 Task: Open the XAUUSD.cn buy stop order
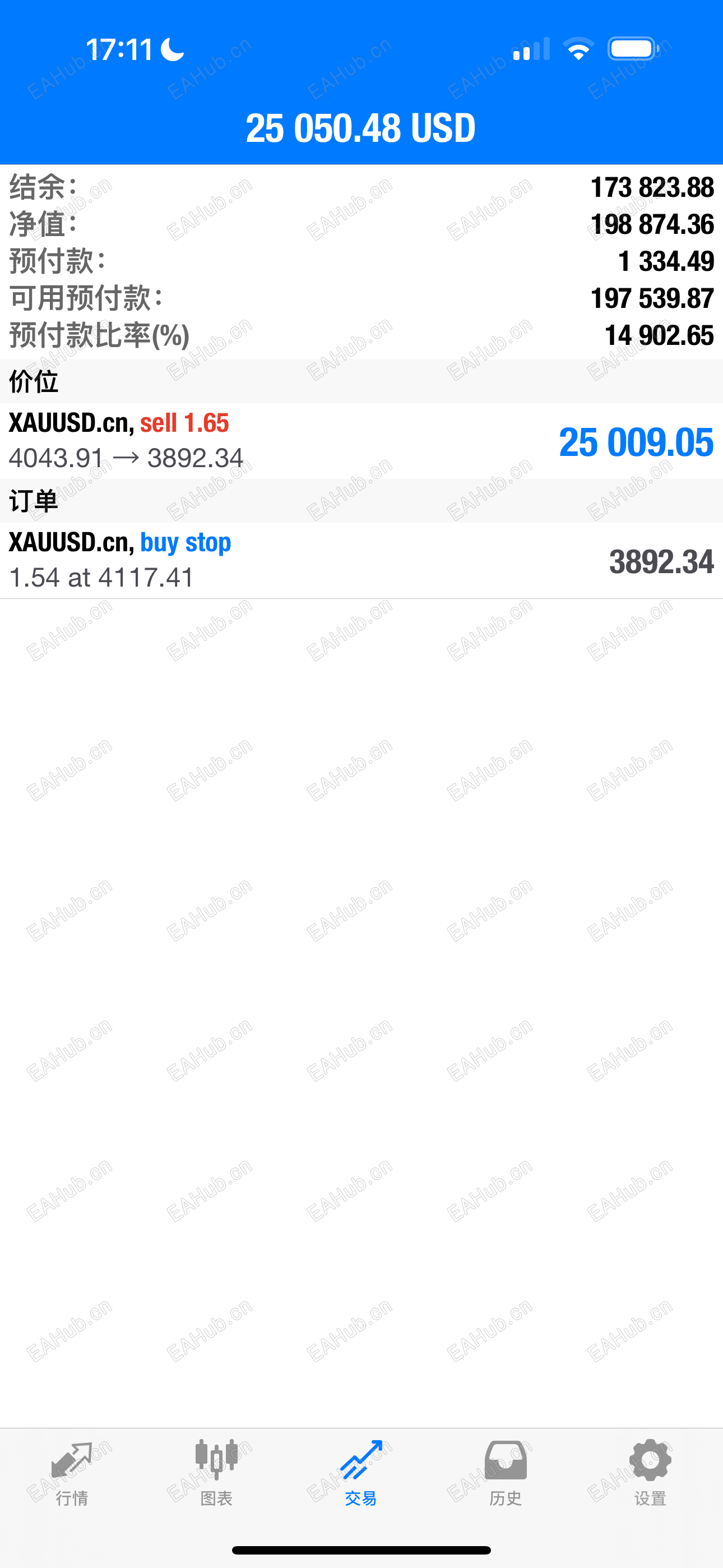(x=361, y=560)
